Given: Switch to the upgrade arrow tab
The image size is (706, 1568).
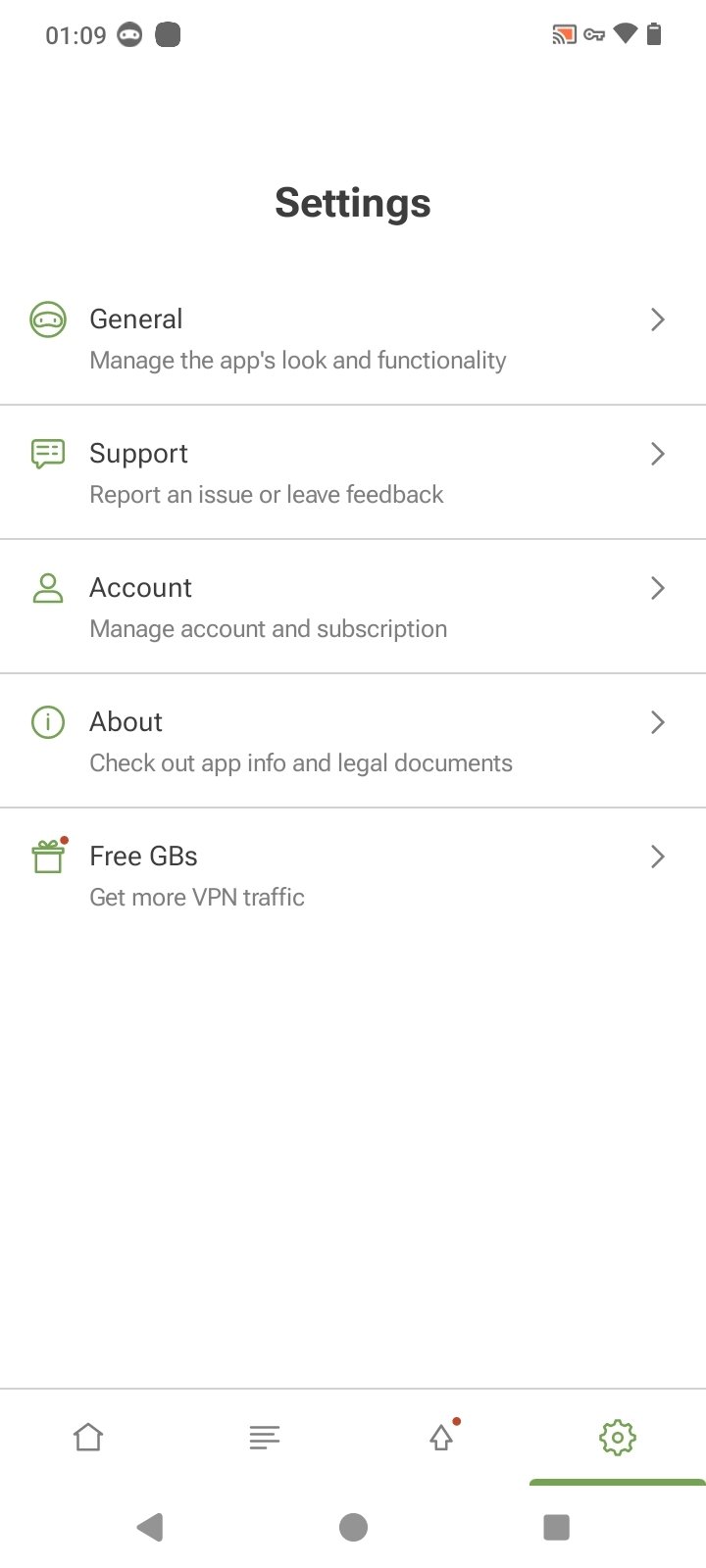Looking at the screenshot, I should pos(441,1438).
